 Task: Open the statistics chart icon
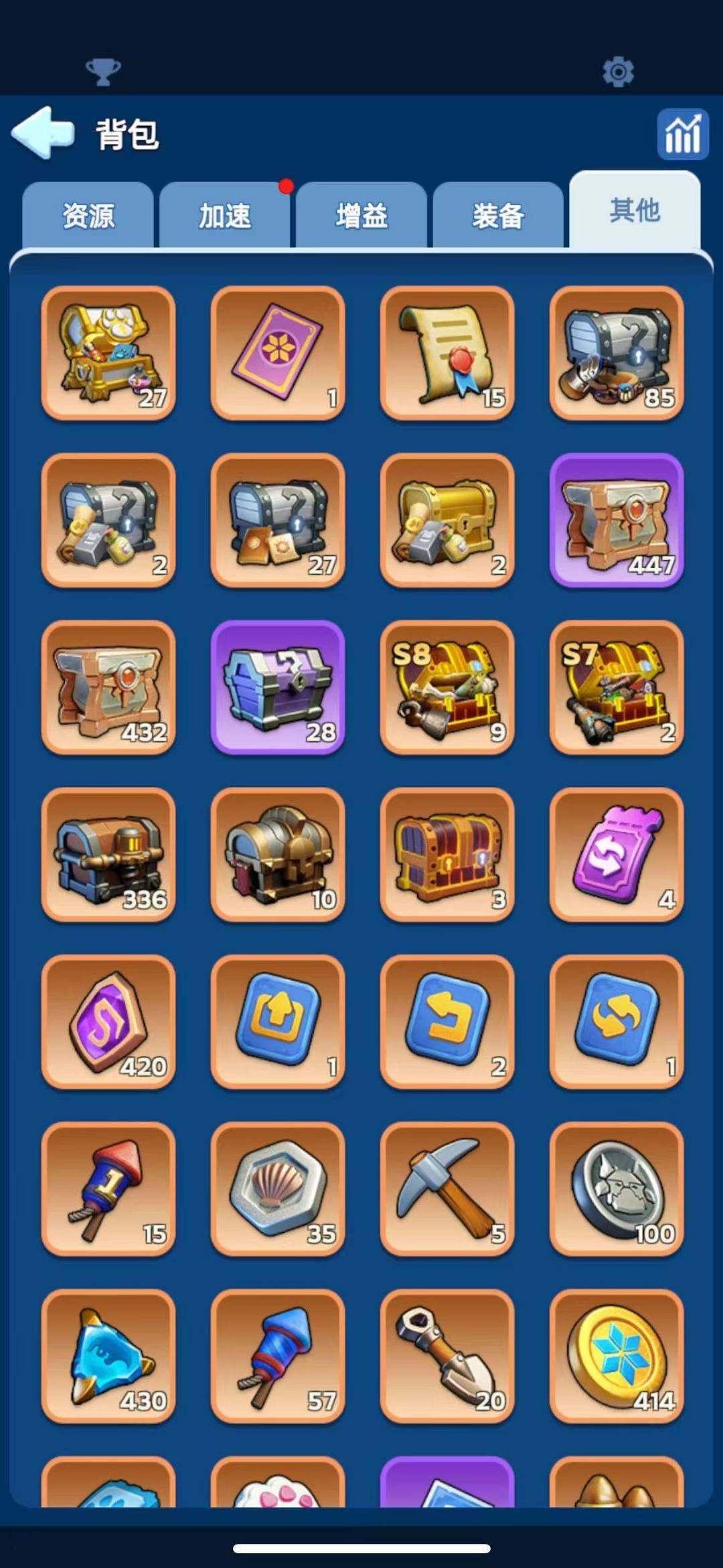[x=682, y=134]
